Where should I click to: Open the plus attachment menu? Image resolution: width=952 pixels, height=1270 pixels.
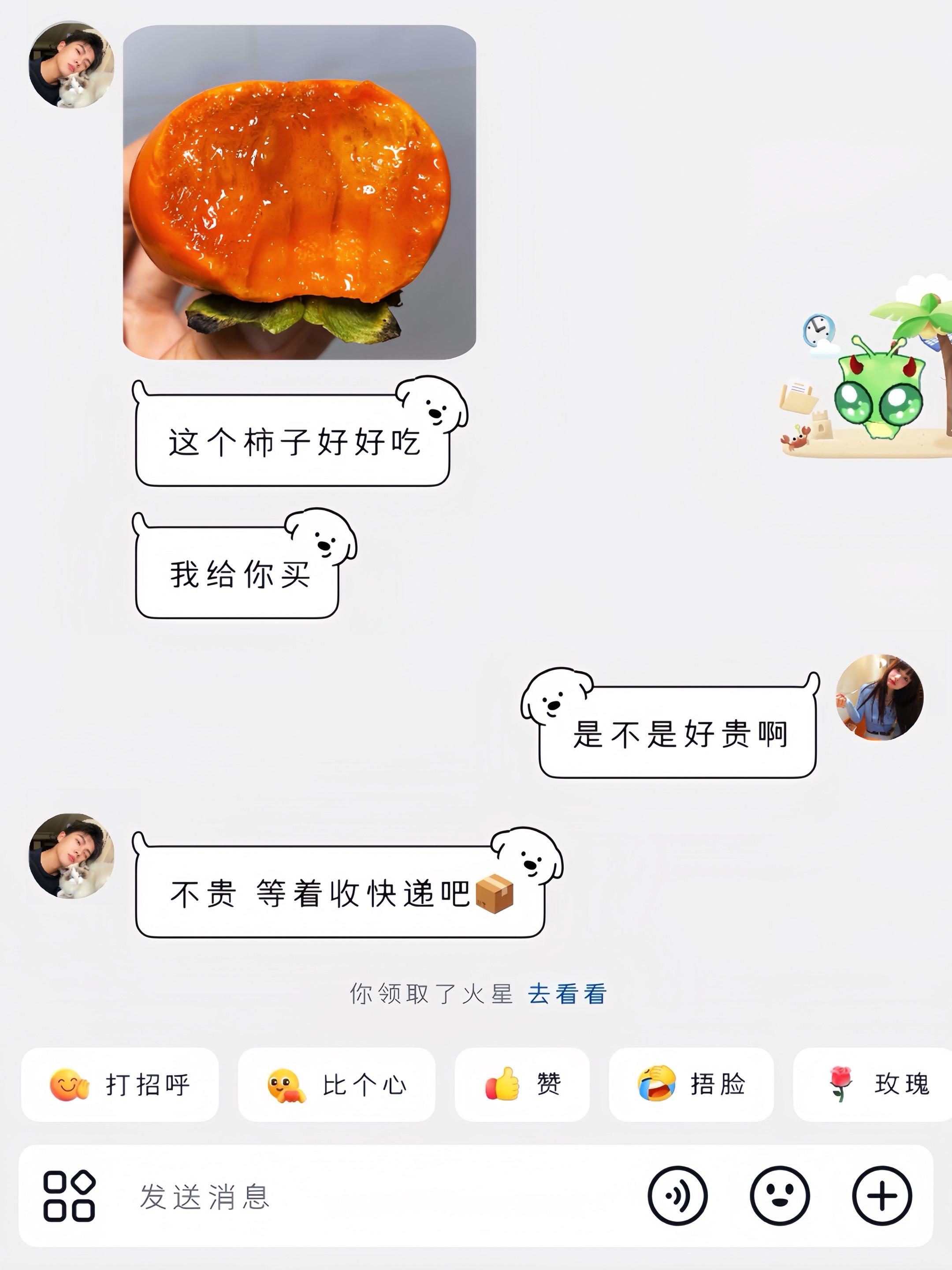pyautogui.click(x=881, y=1196)
